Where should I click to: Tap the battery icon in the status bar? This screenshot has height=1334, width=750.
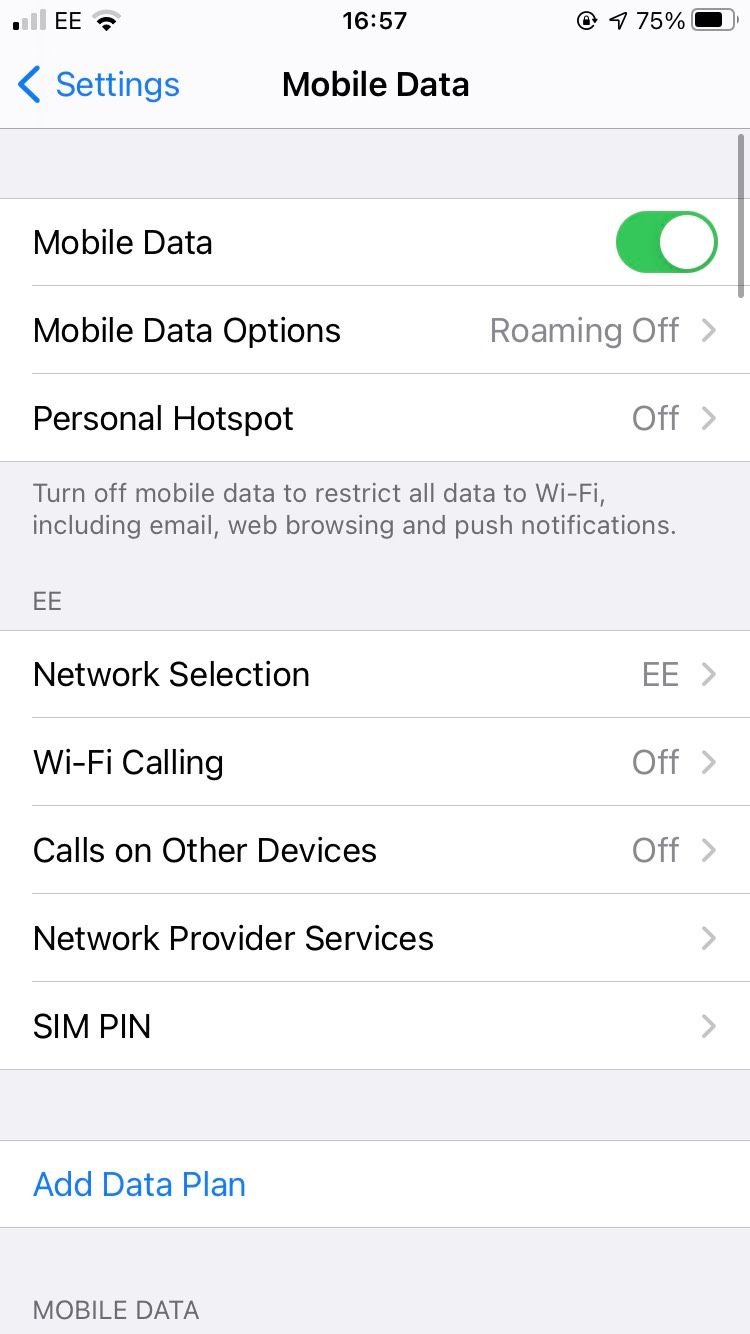(x=712, y=20)
